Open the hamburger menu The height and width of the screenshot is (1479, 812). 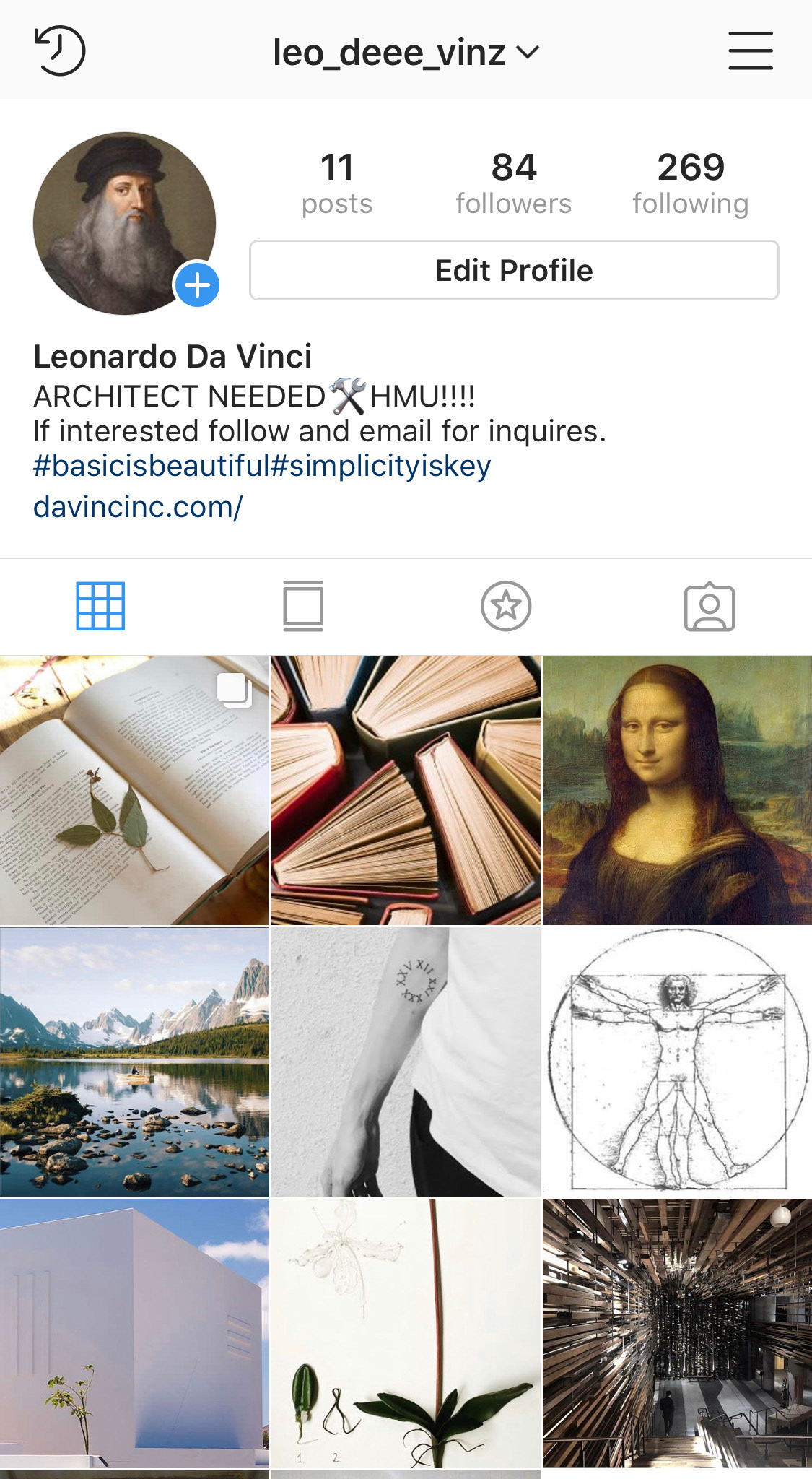click(750, 51)
